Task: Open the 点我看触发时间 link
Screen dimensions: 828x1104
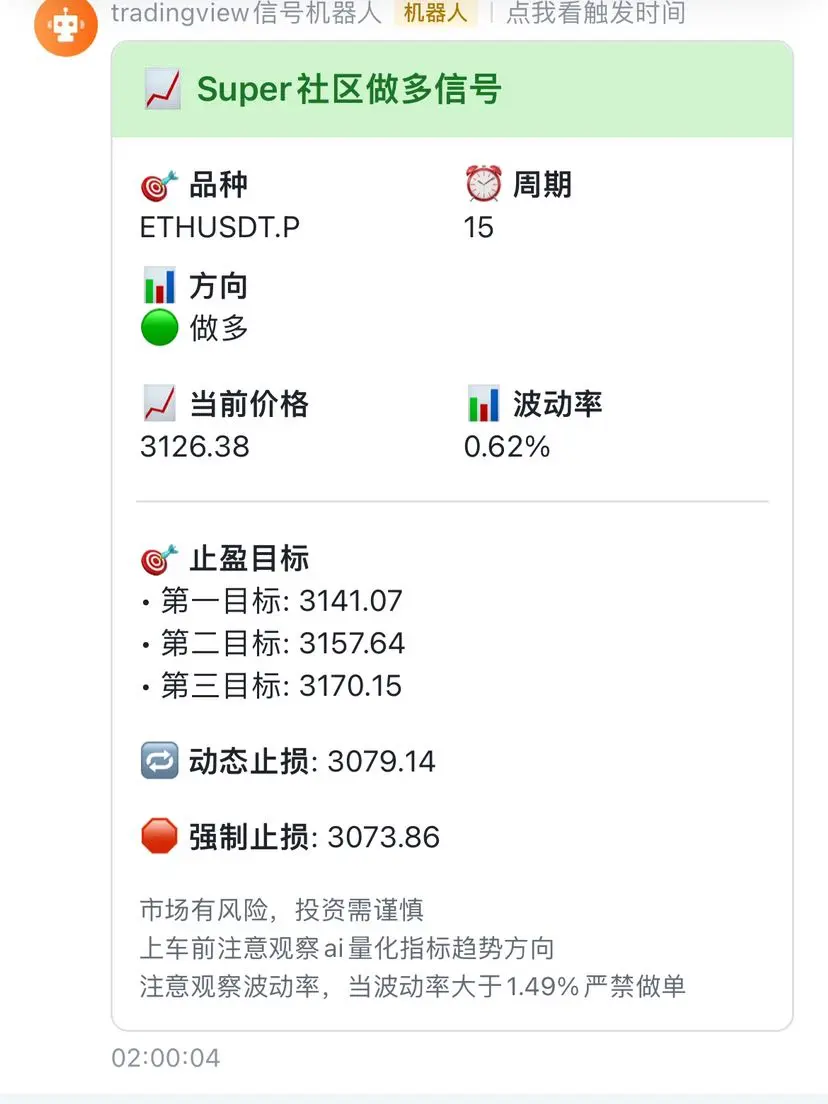Action: coord(596,13)
